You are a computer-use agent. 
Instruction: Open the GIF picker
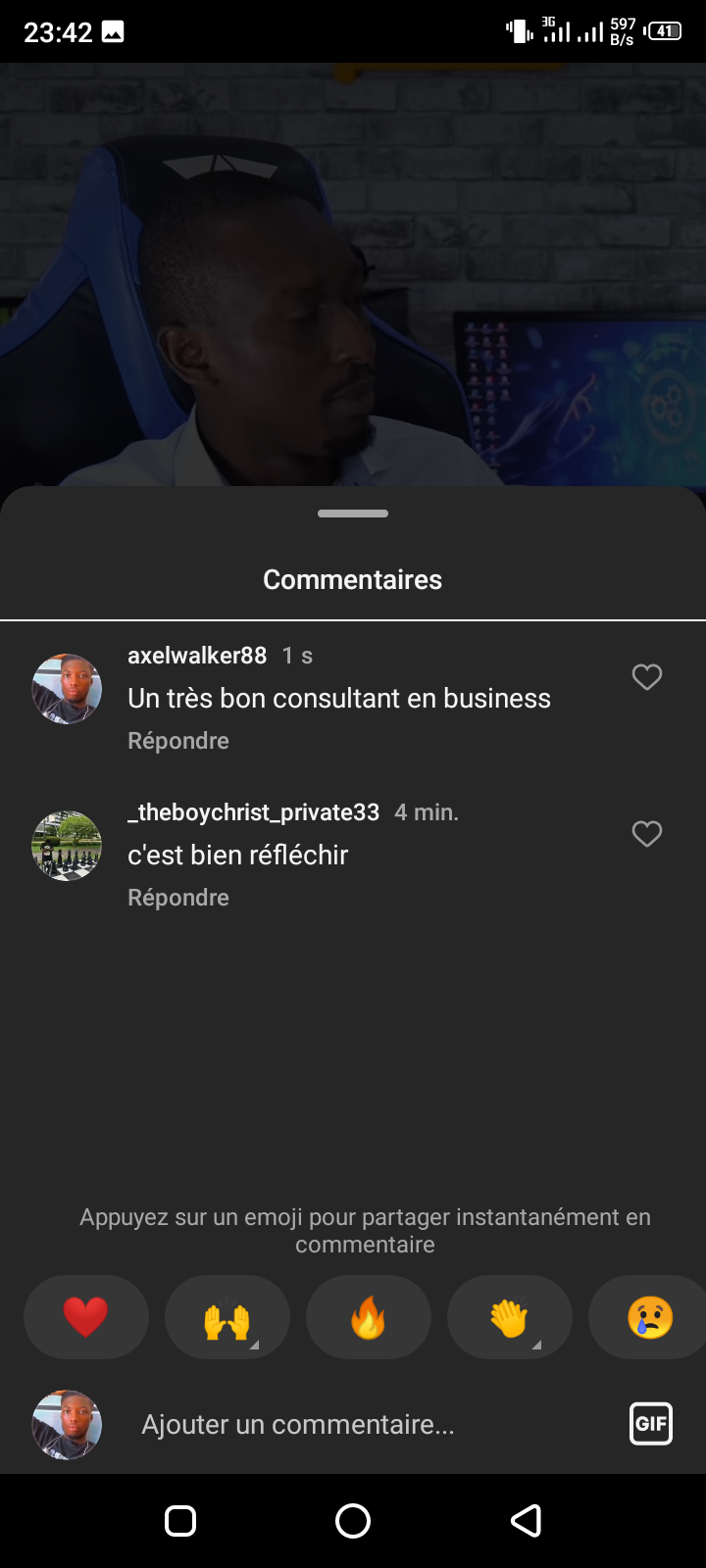coord(651,1424)
